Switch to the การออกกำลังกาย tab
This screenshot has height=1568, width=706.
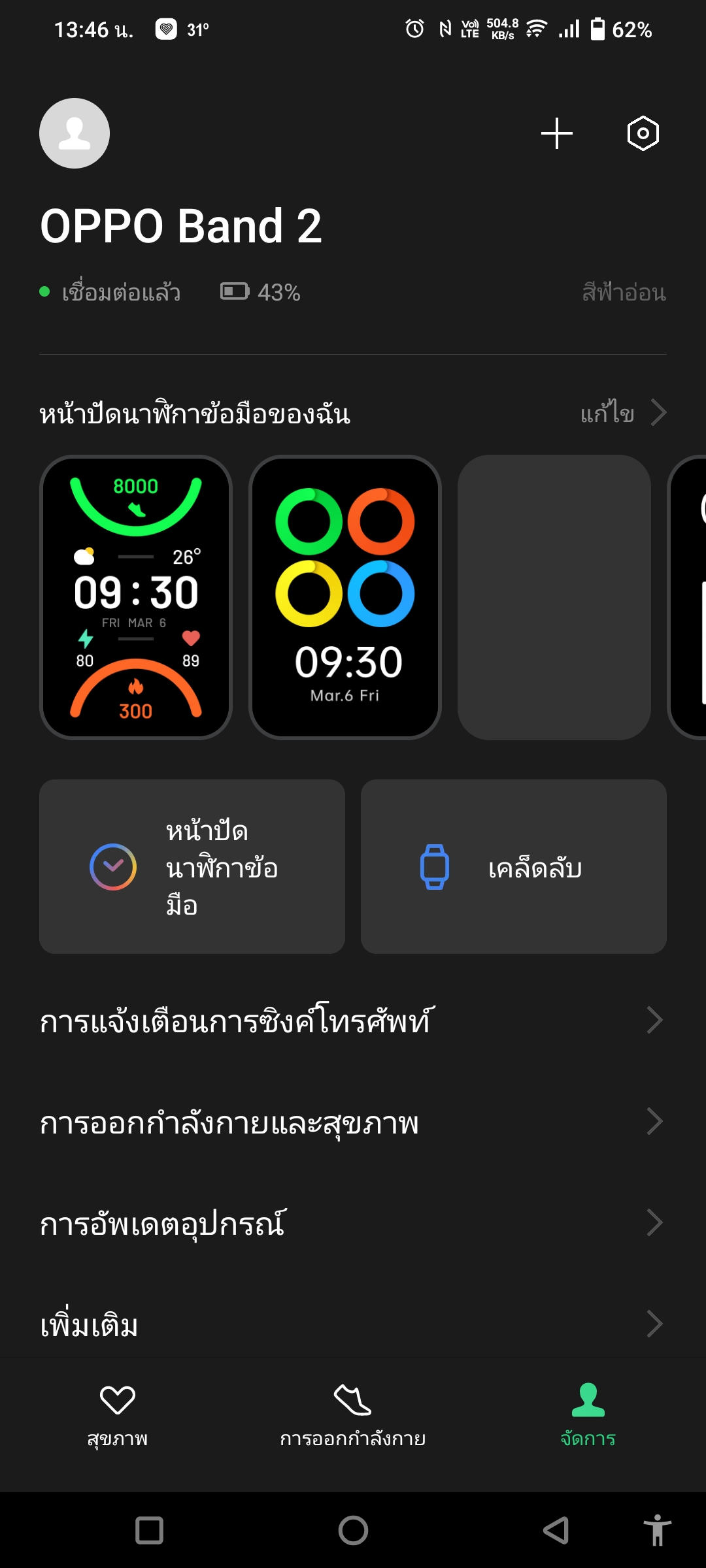pos(353,1414)
